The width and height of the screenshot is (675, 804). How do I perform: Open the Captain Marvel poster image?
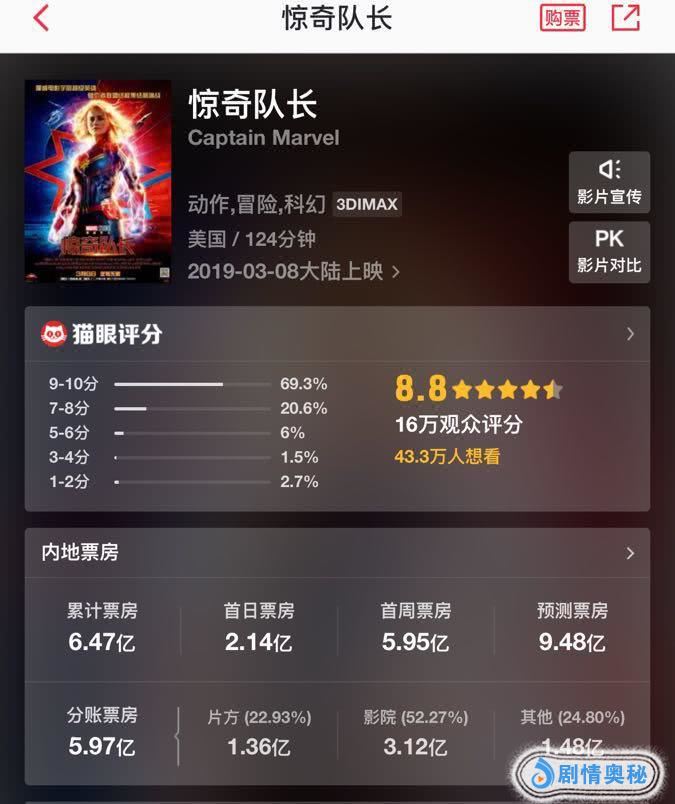(x=98, y=181)
